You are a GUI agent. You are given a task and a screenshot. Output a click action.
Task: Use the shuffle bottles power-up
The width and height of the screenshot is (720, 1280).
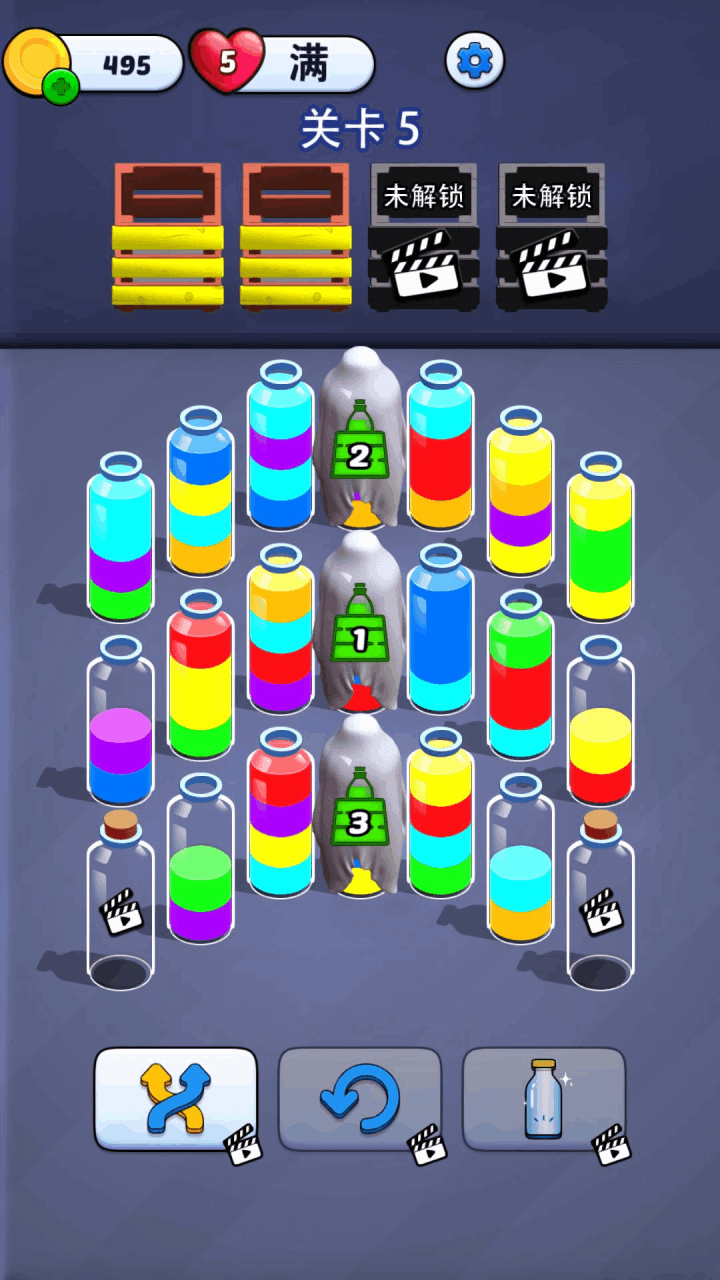[x=176, y=1099]
